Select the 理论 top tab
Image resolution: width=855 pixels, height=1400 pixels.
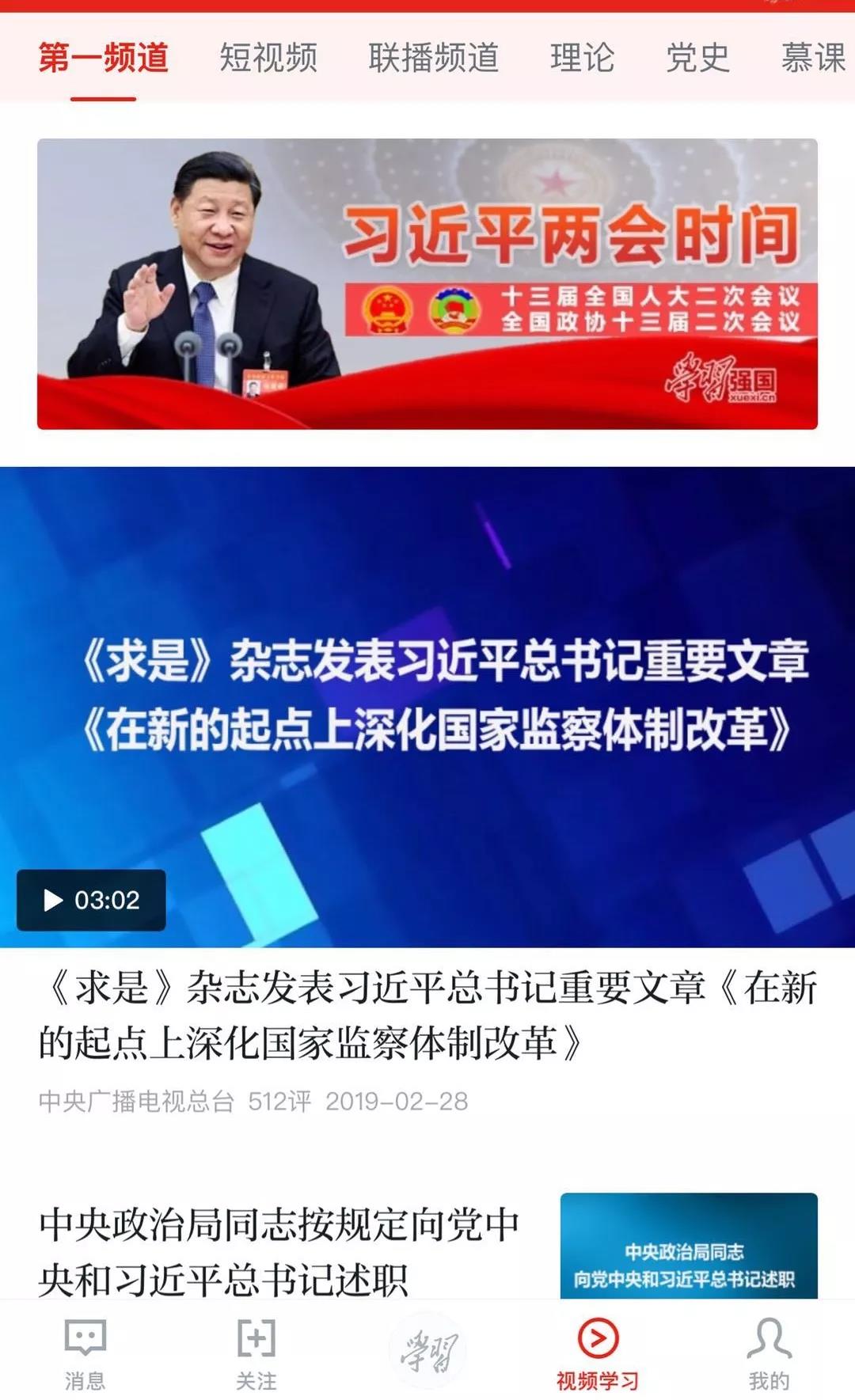tap(582, 58)
